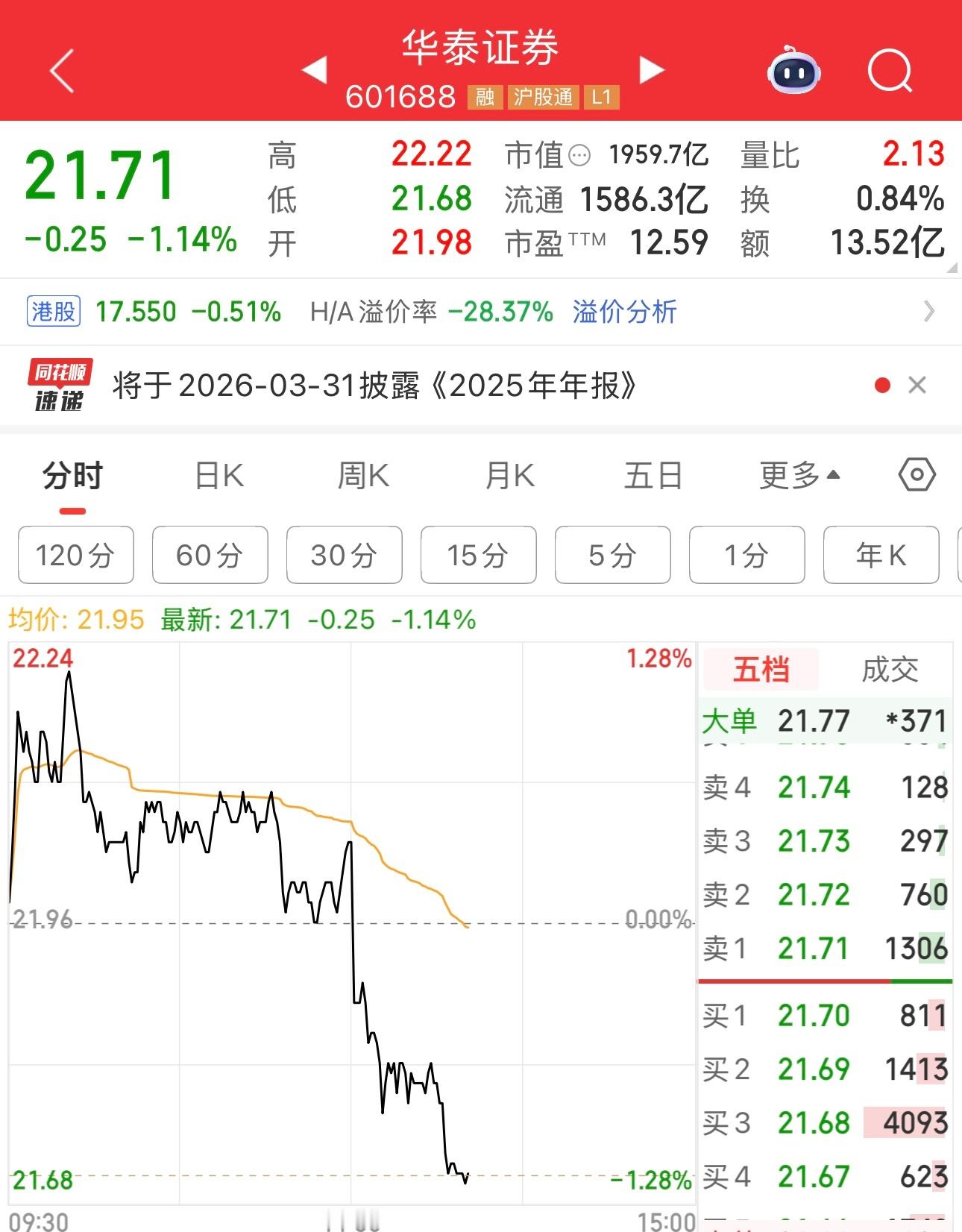
Task: Open the H/A premium row chevron
Action: 927,311
